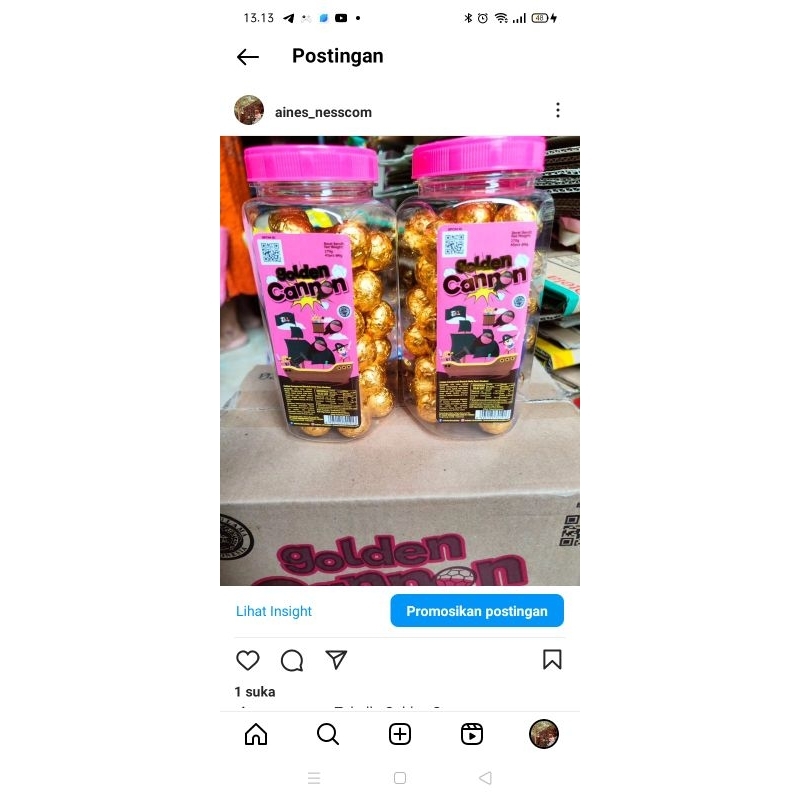Switch to the Home tab

click(x=256, y=735)
